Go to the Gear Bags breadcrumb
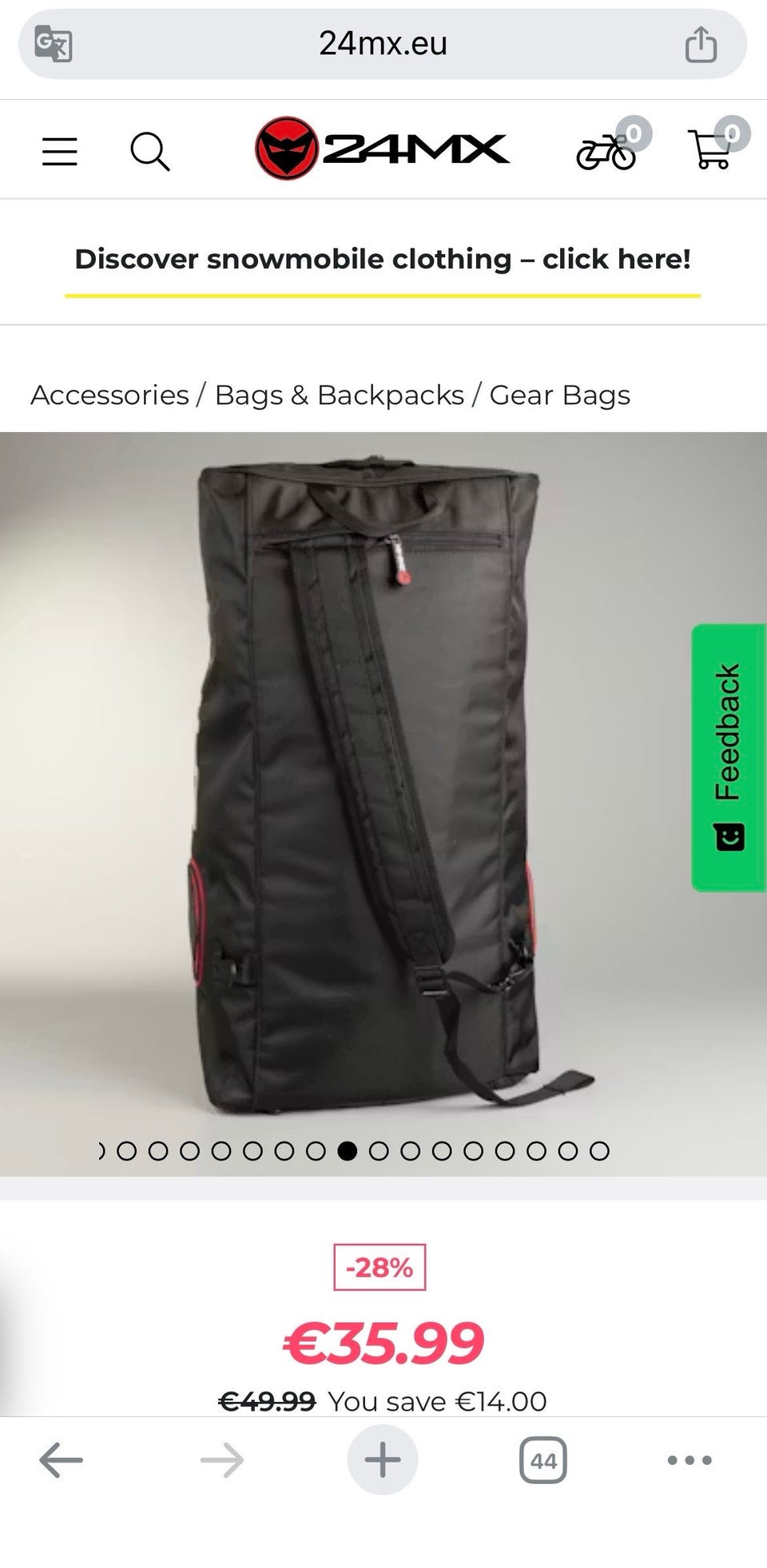Image resolution: width=767 pixels, height=1568 pixels. click(559, 395)
